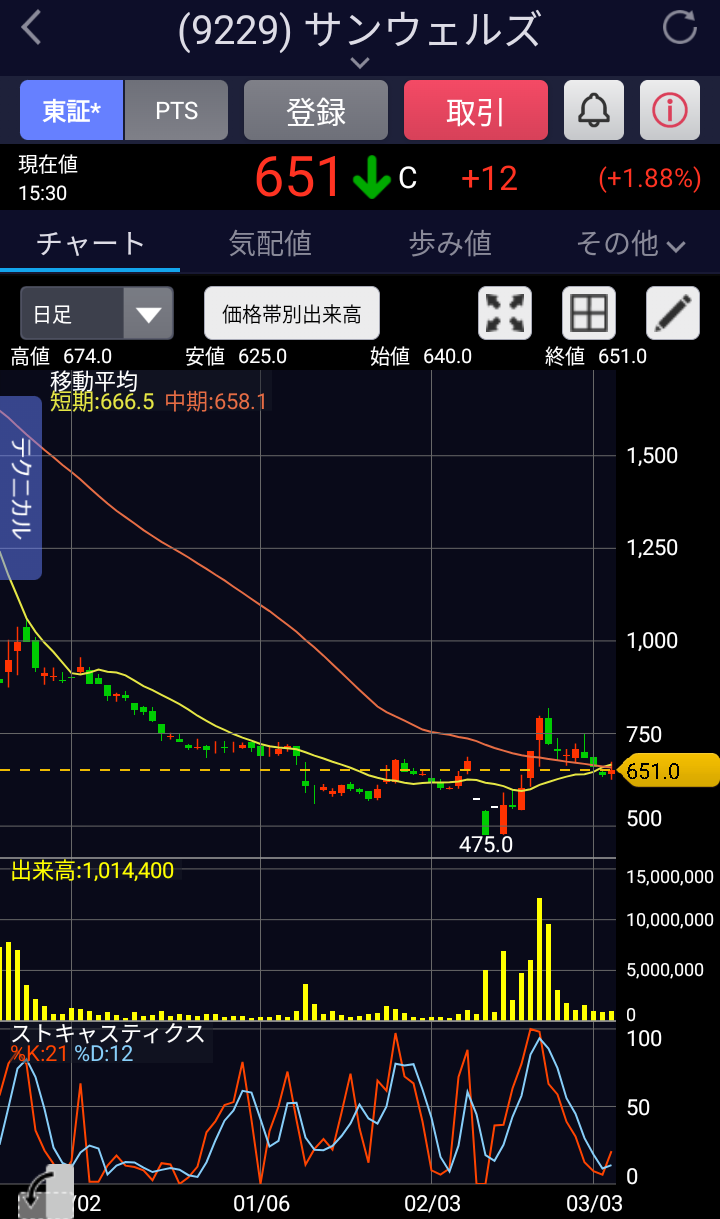
Task: Open the pencil drawing tool
Action: (673, 314)
